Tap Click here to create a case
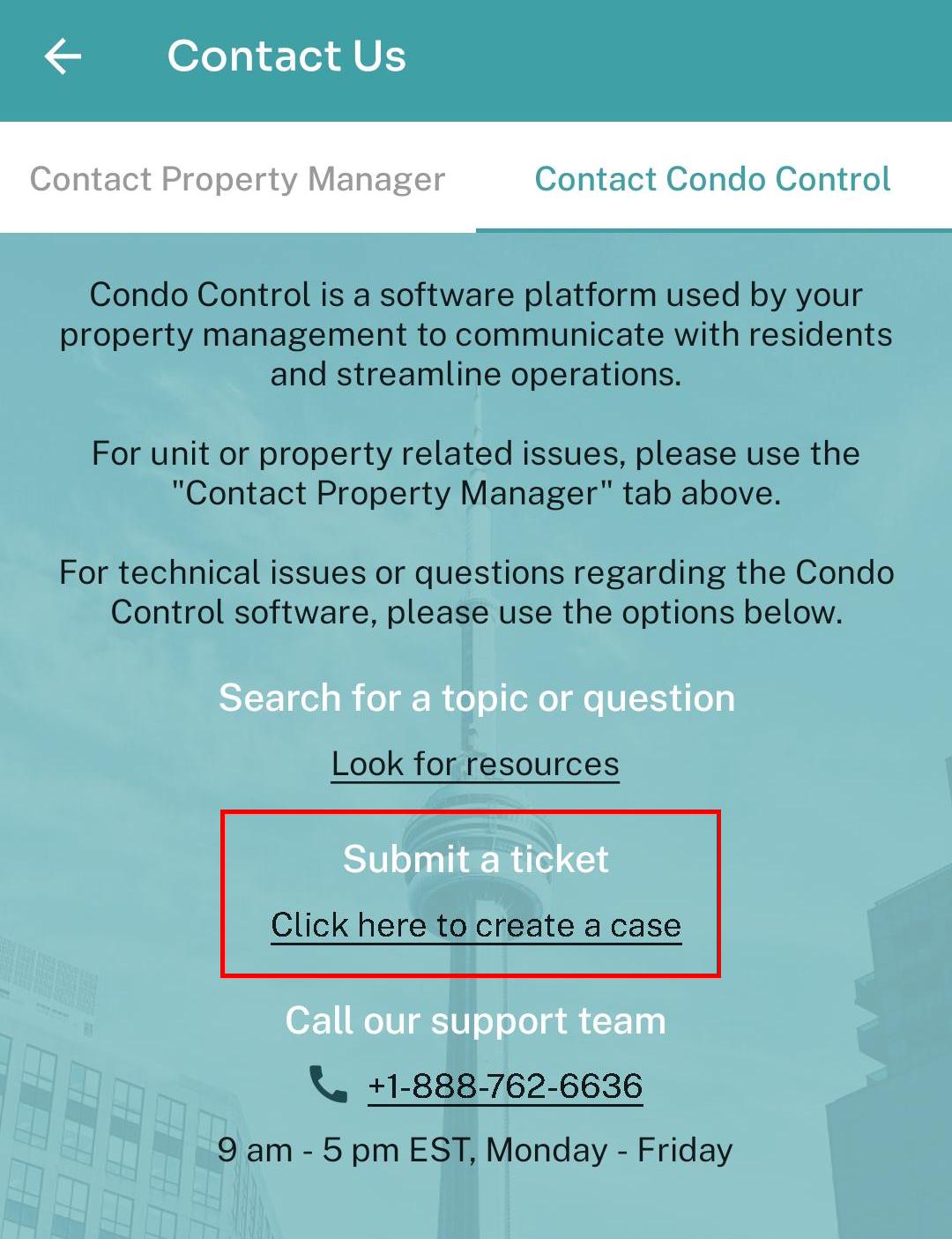Image resolution: width=952 pixels, height=1239 pixels. [475, 925]
